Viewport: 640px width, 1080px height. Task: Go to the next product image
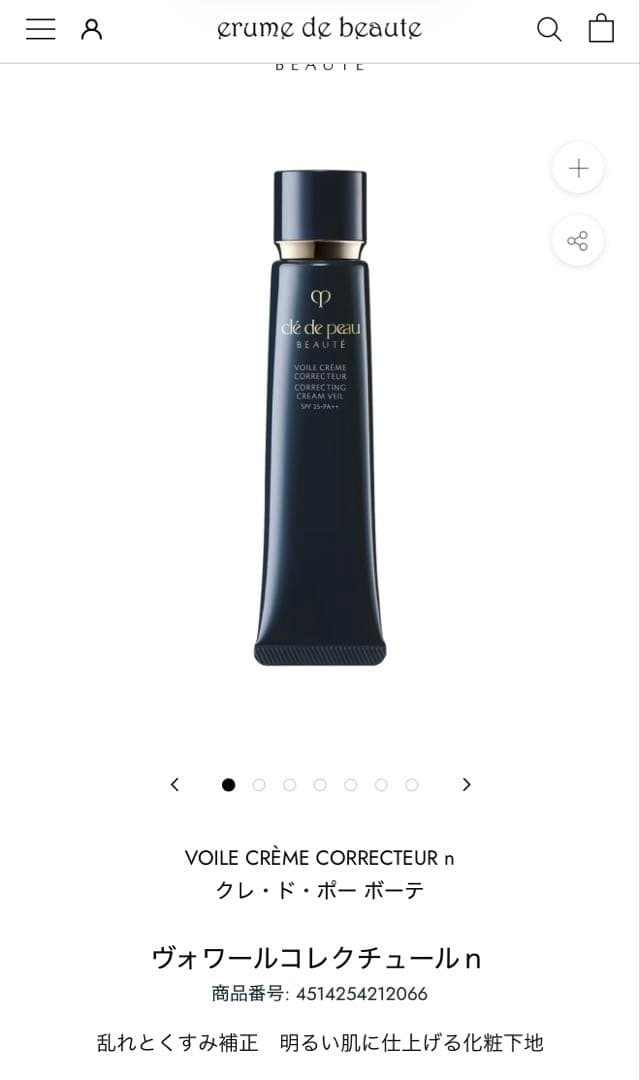point(466,785)
